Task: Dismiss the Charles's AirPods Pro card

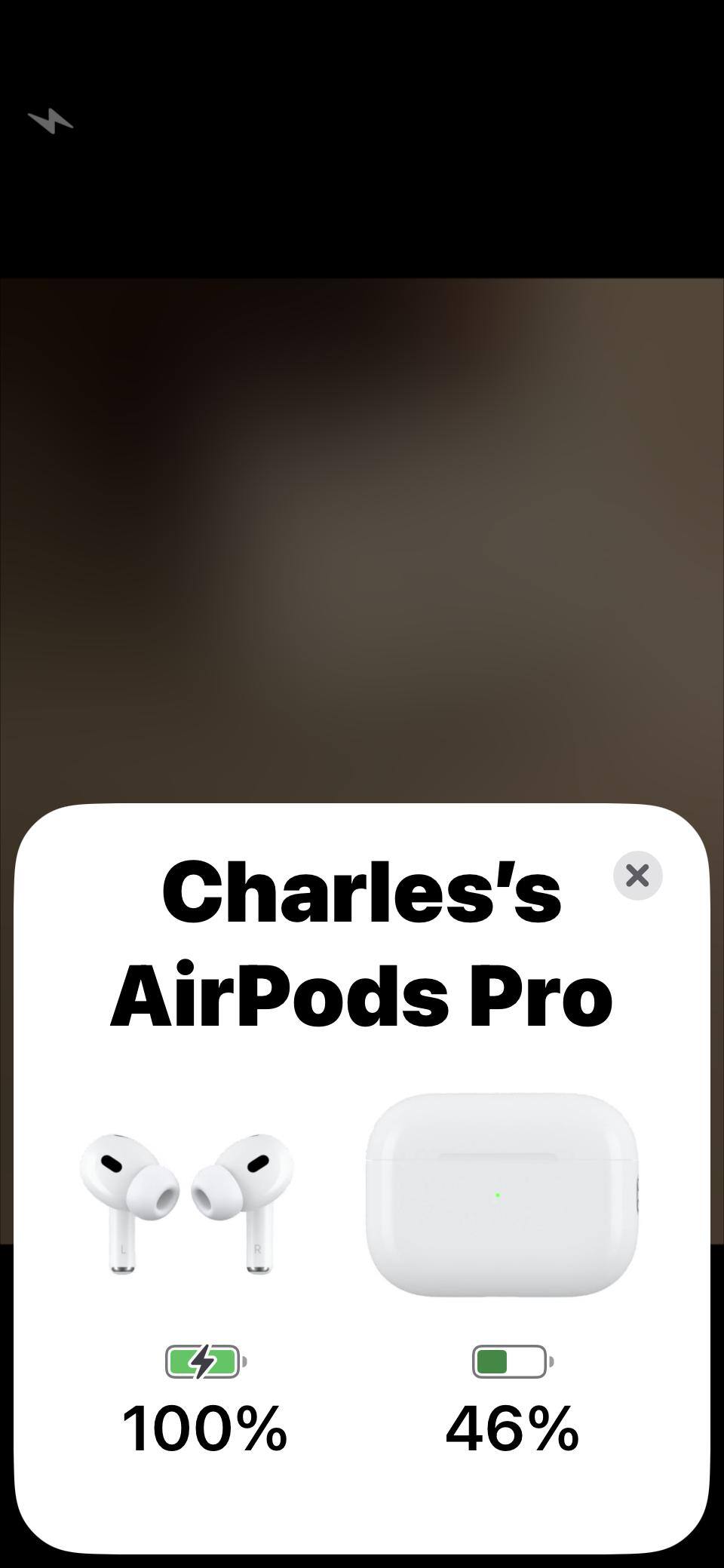Action: [637, 876]
